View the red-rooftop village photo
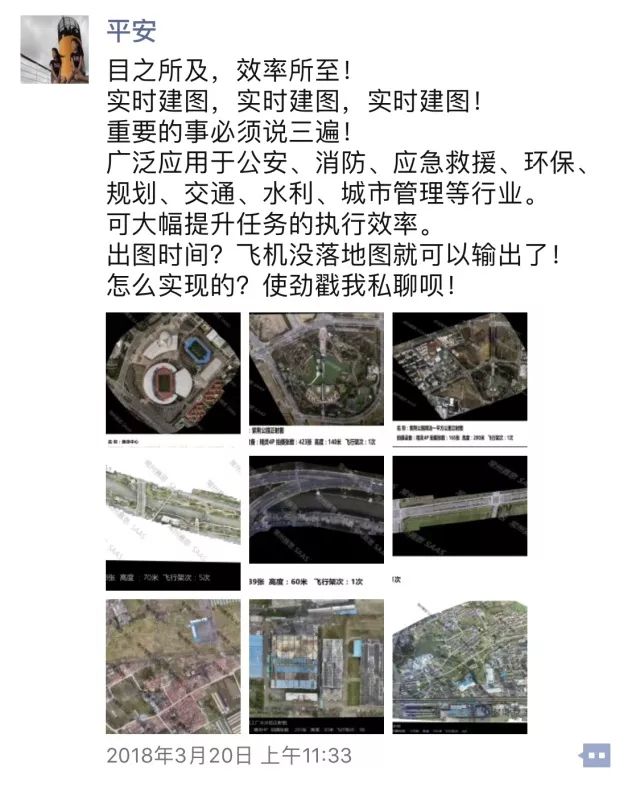 173,667
